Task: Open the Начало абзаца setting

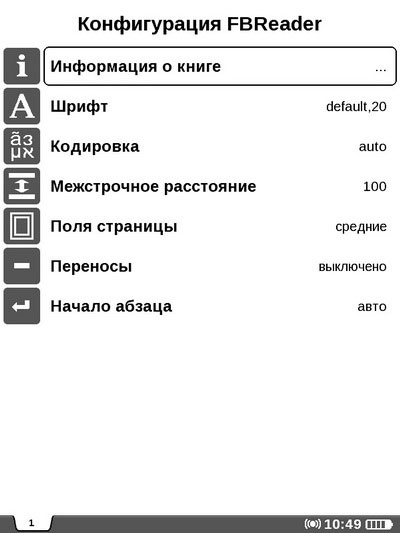Action: (x=220, y=306)
